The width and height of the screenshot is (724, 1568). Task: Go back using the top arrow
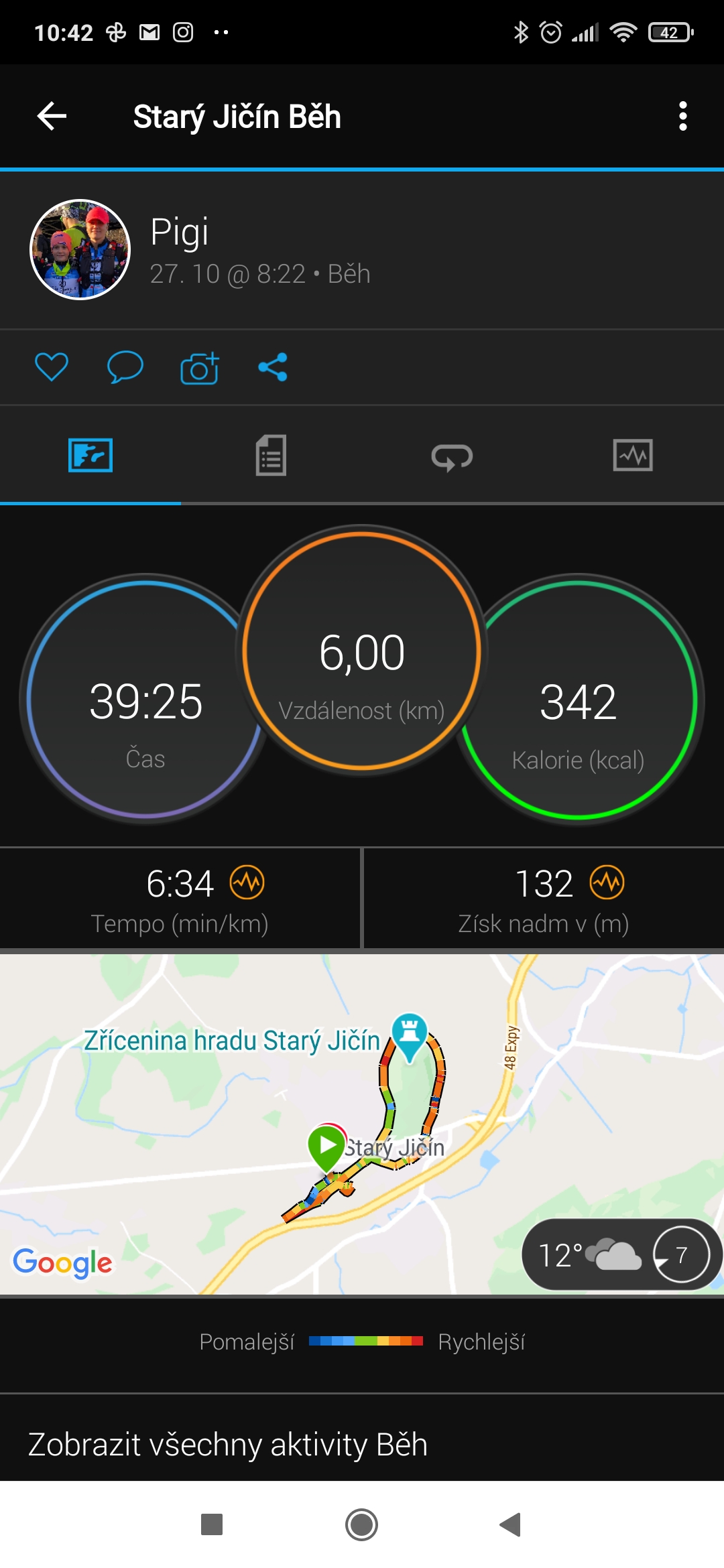pos(52,116)
